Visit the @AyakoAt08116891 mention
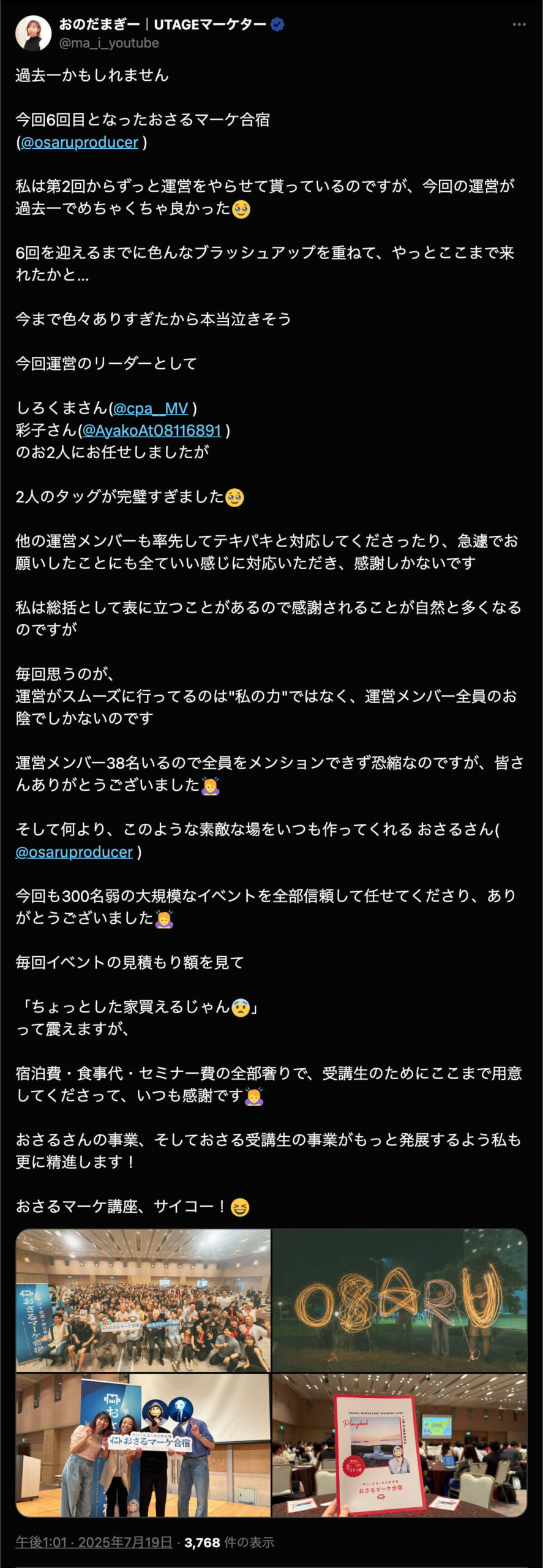543x1568 pixels. pyautogui.click(x=152, y=430)
